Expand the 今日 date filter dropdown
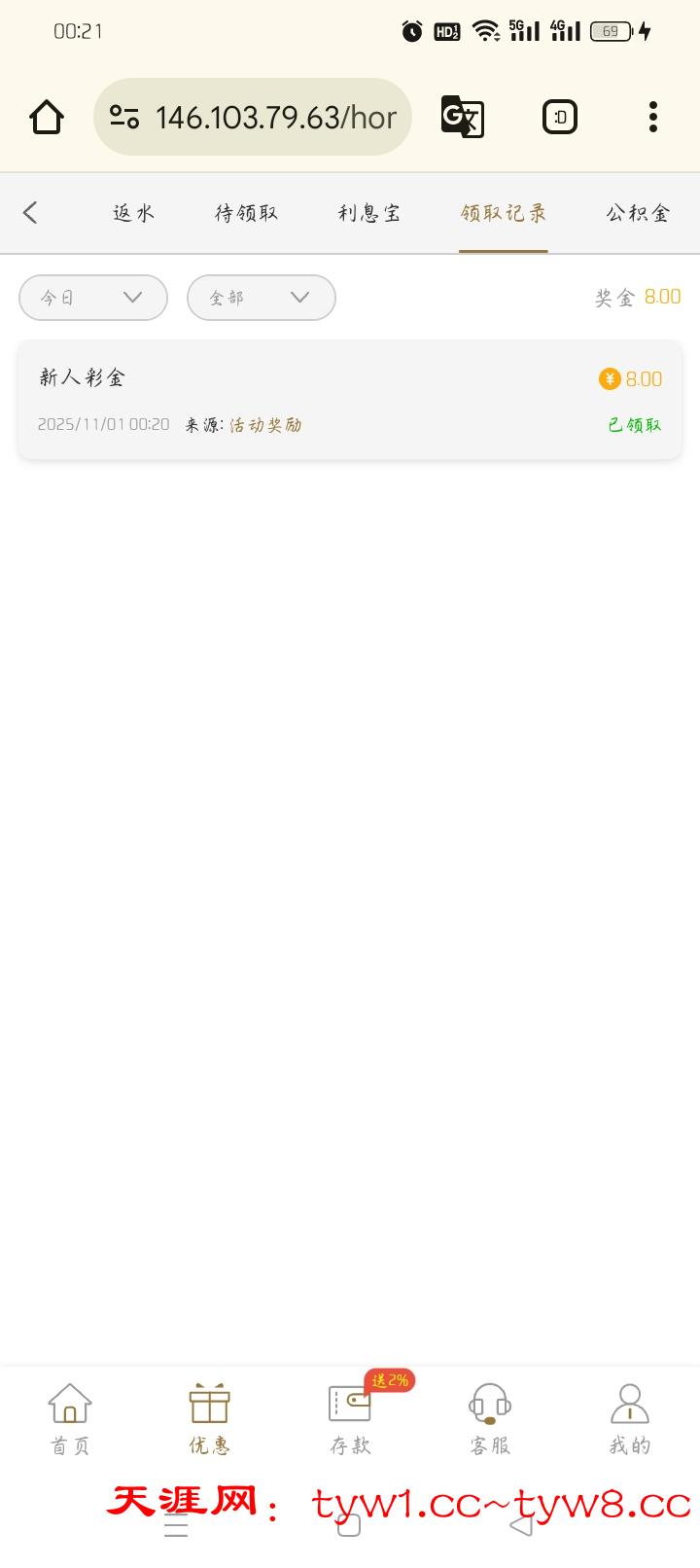Image resolution: width=700 pixels, height=1568 pixels. point(93,298)
